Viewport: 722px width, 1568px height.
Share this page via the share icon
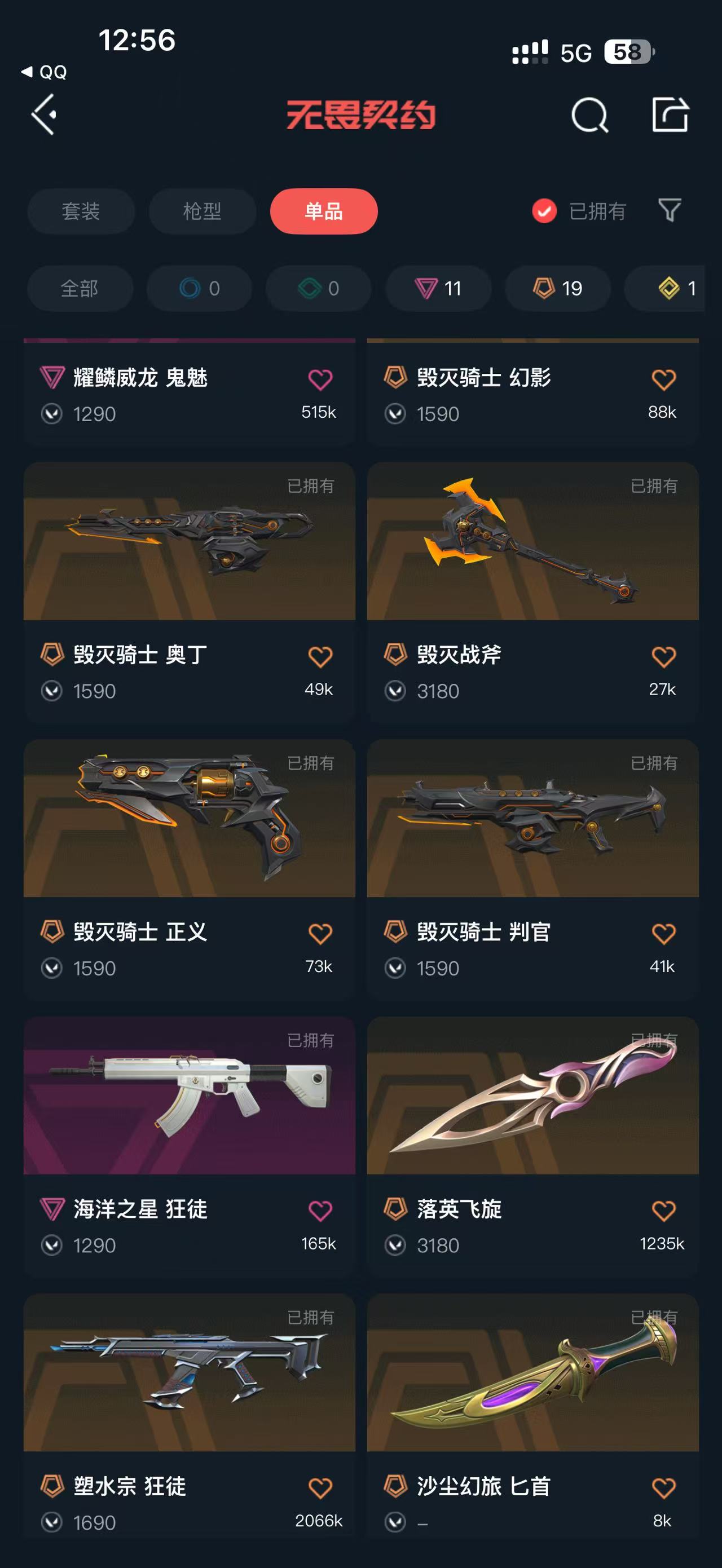[670, 114]
